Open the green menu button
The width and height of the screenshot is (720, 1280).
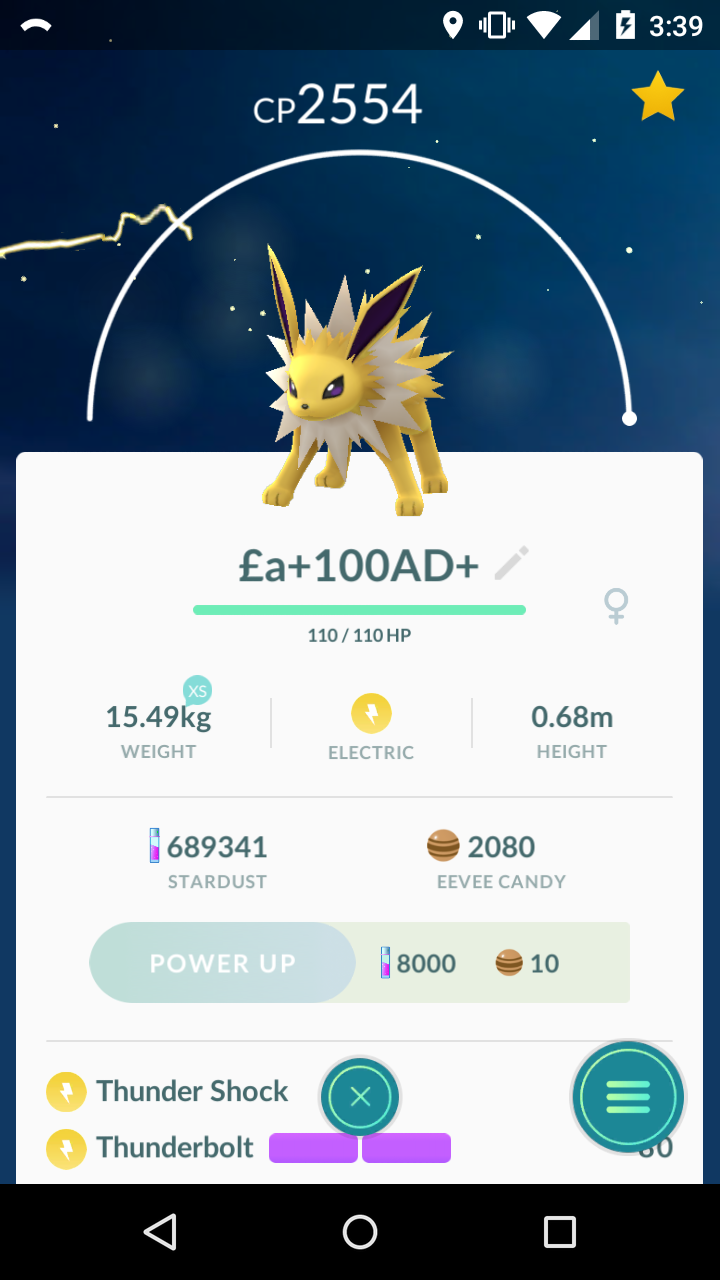pos(628,1097)
